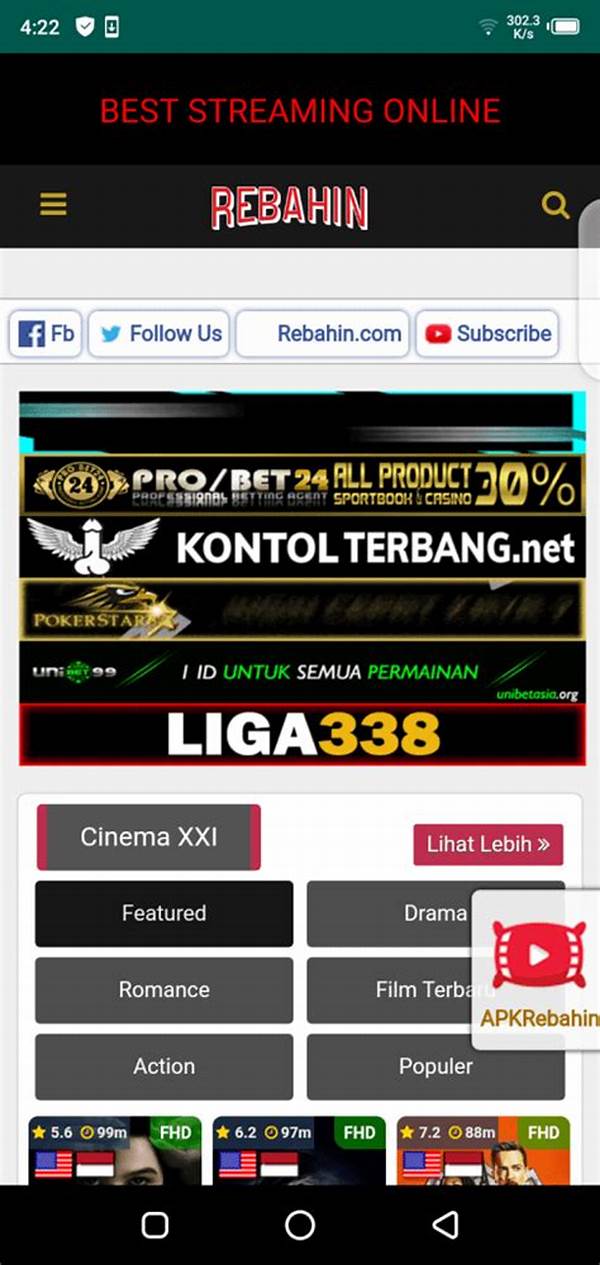Choose the Romance category

(164, 989)
